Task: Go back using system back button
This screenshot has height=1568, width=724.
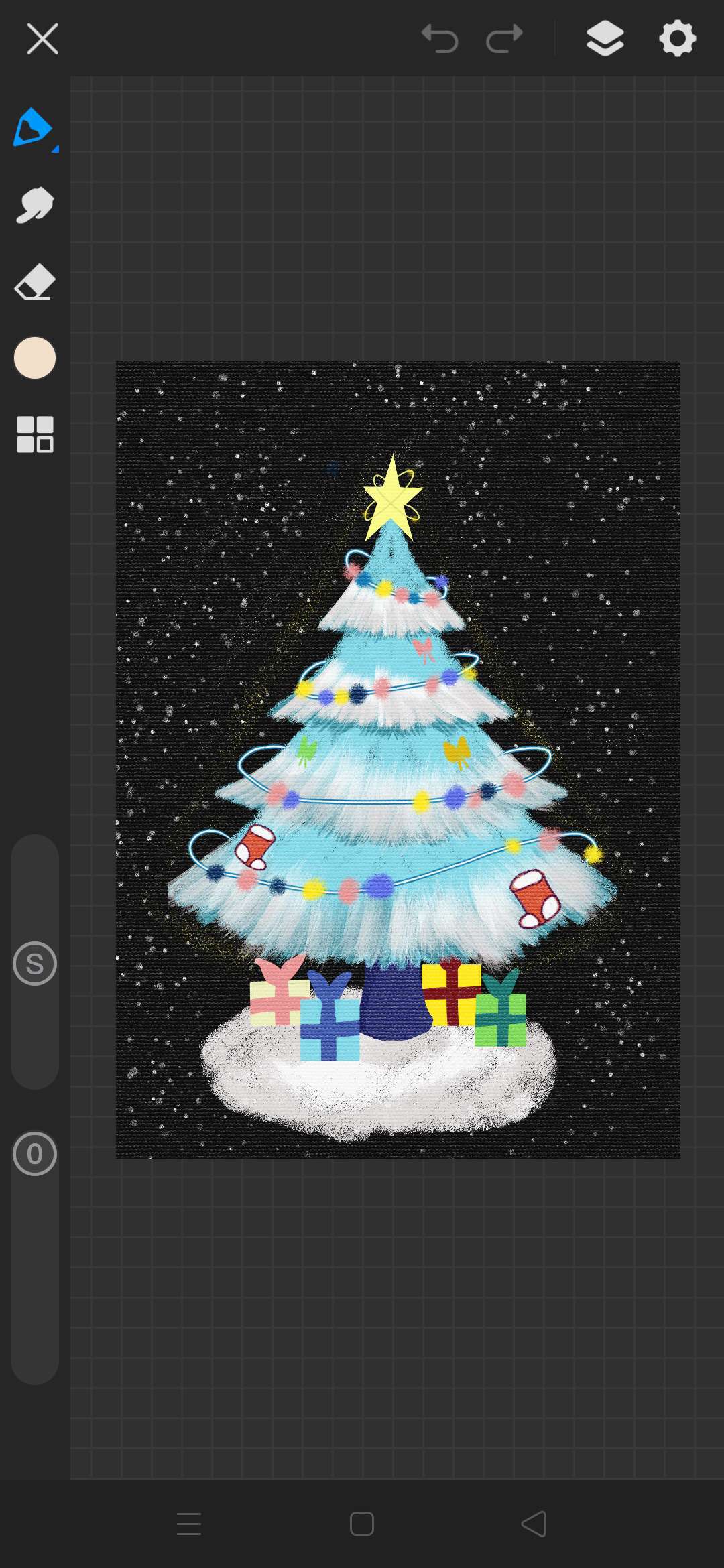Action: pyautogui.click(x=534, y=1524)
